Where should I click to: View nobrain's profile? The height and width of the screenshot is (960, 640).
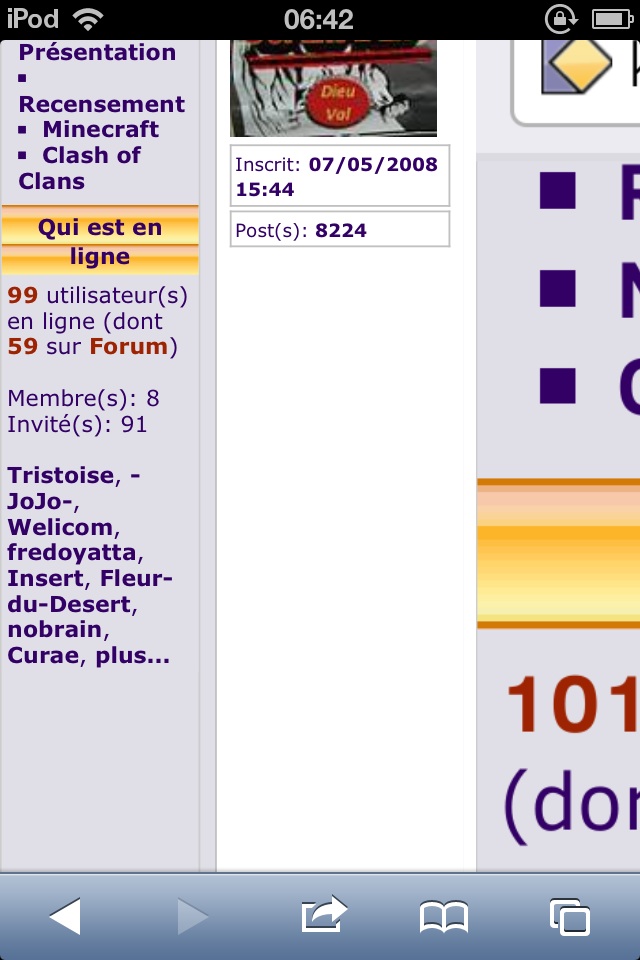pos(54,630)
